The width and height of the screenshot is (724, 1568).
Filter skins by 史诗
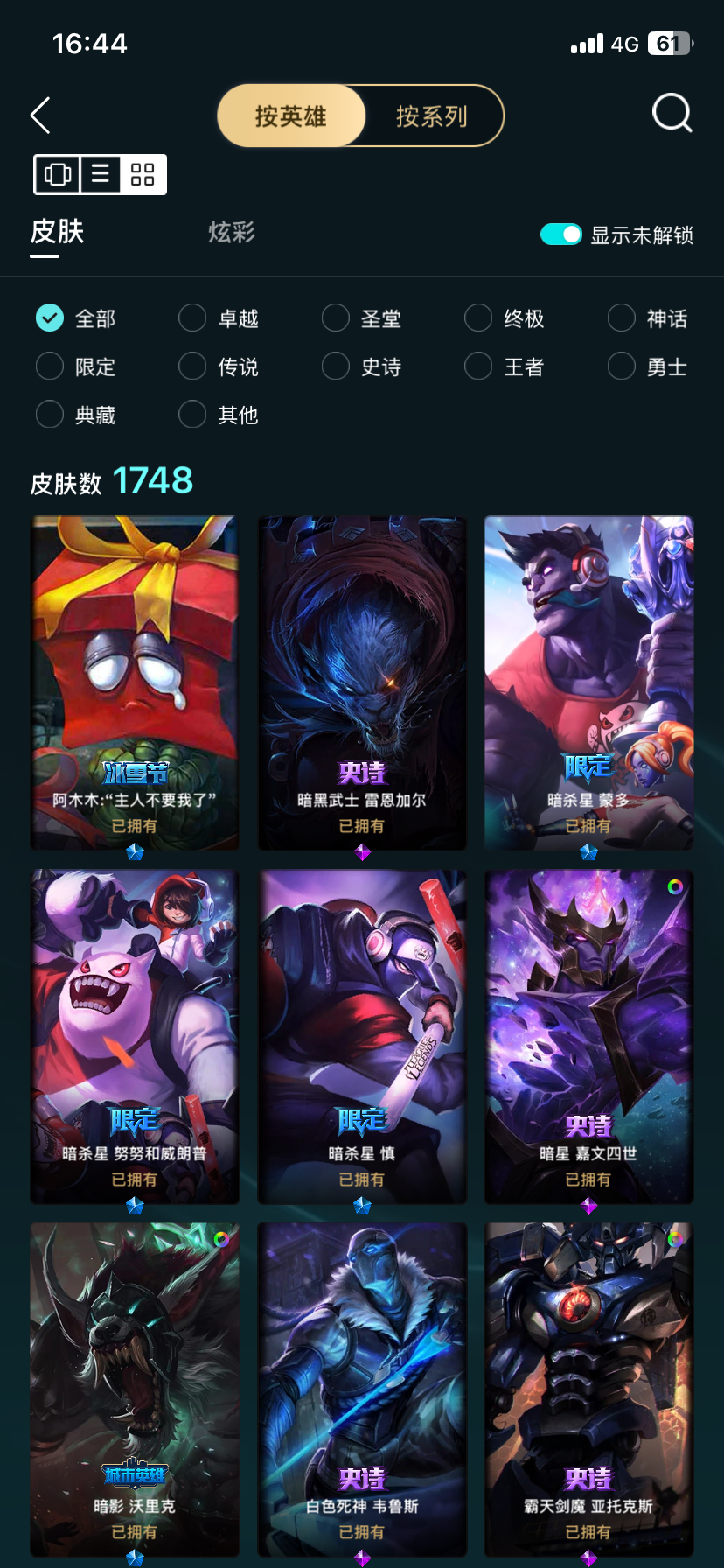[362, 367]
